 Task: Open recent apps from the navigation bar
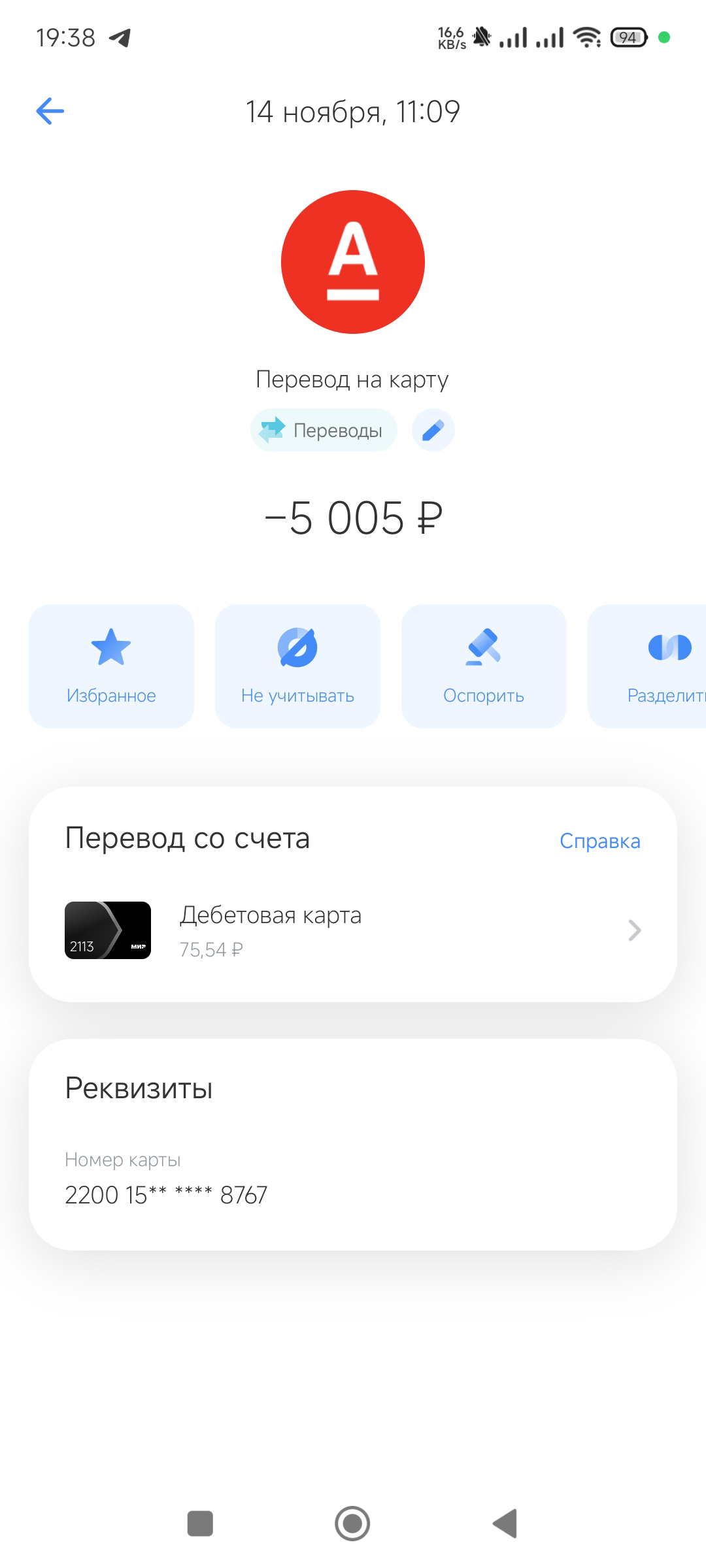200,1524
